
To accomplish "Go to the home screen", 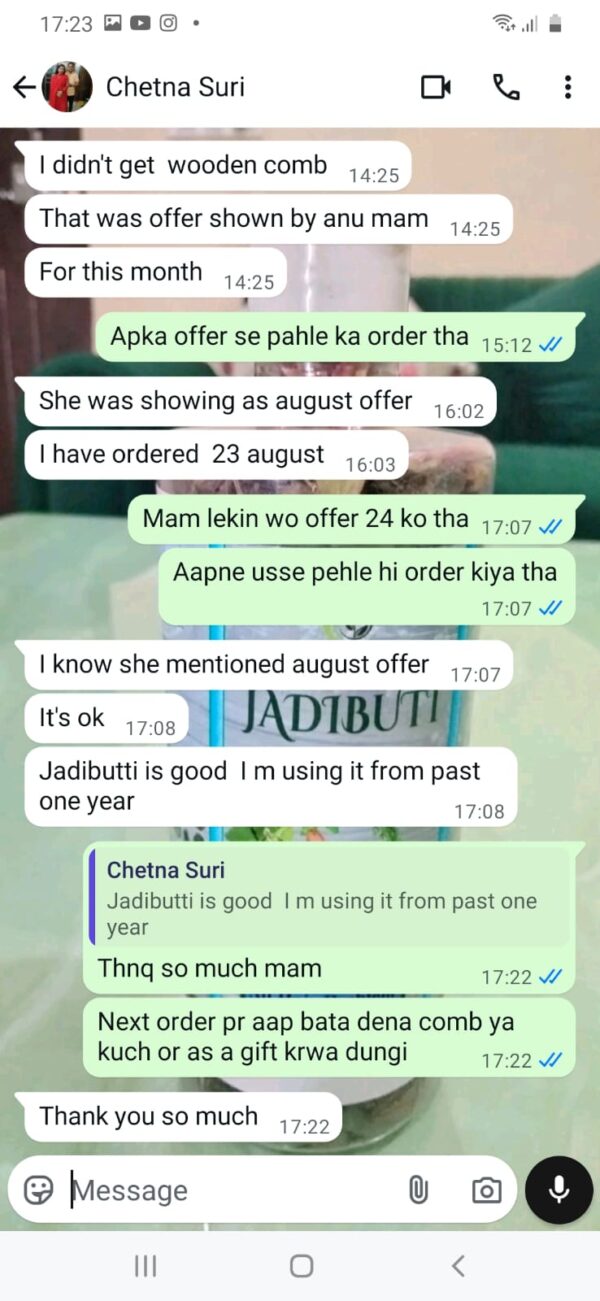I will point(301,1266).
